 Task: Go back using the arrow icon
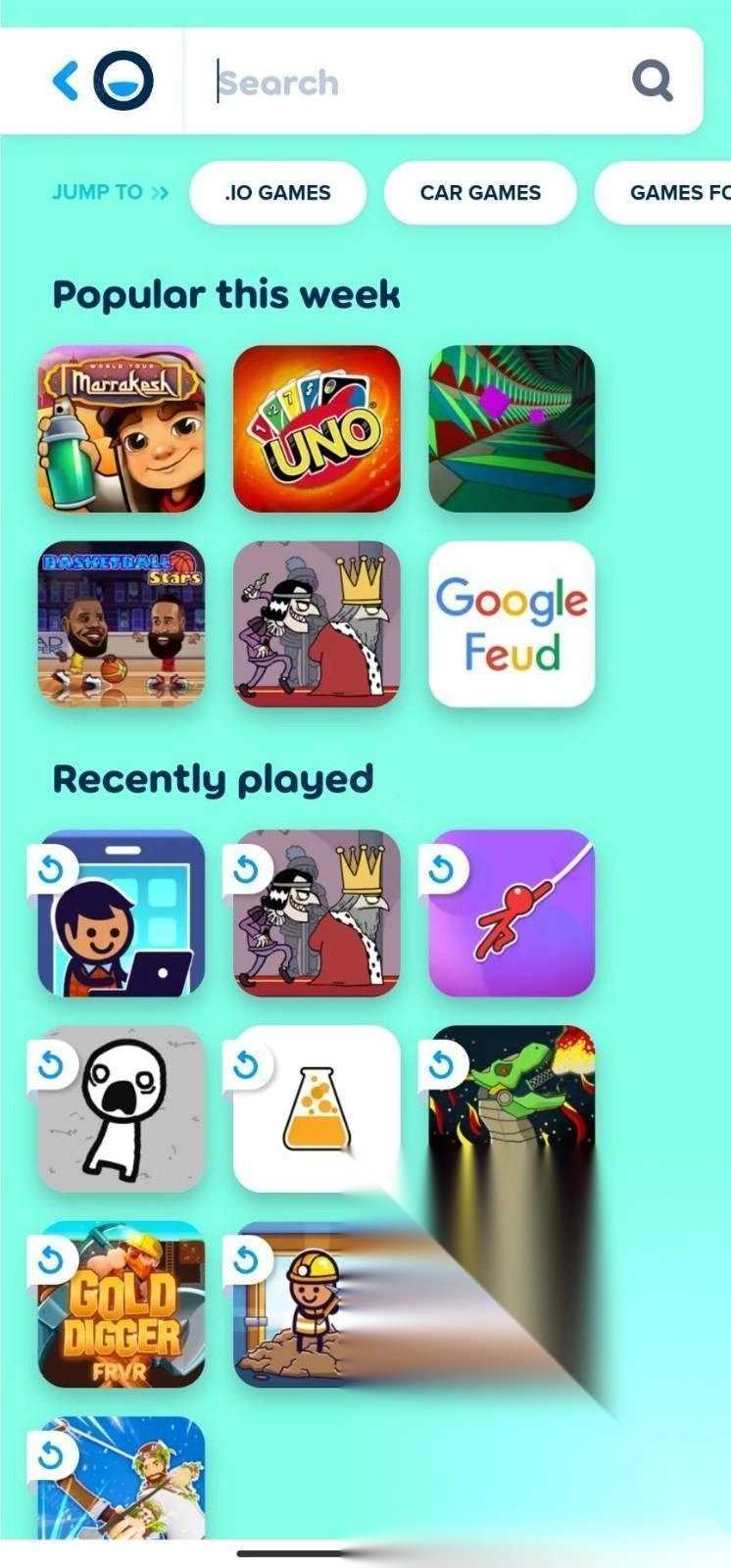coord(66,81)
